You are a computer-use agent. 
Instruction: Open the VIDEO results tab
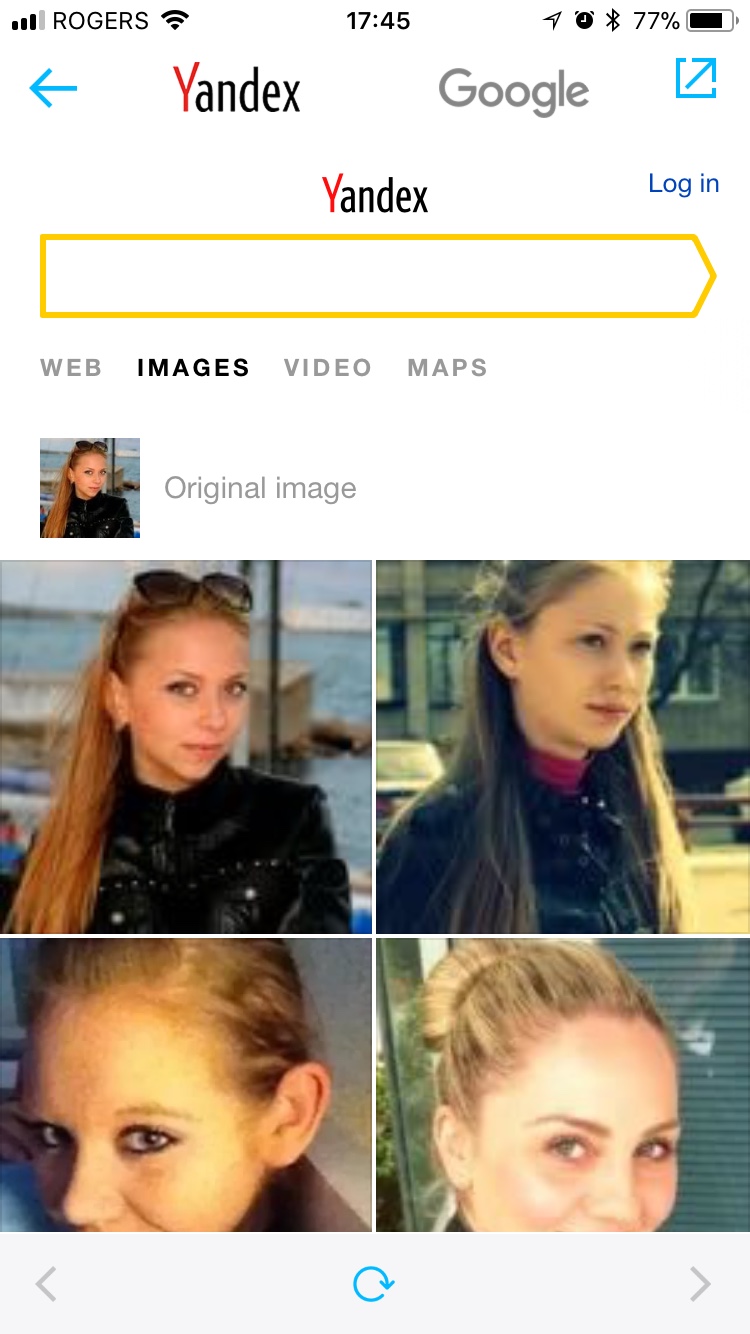point(328,368)
